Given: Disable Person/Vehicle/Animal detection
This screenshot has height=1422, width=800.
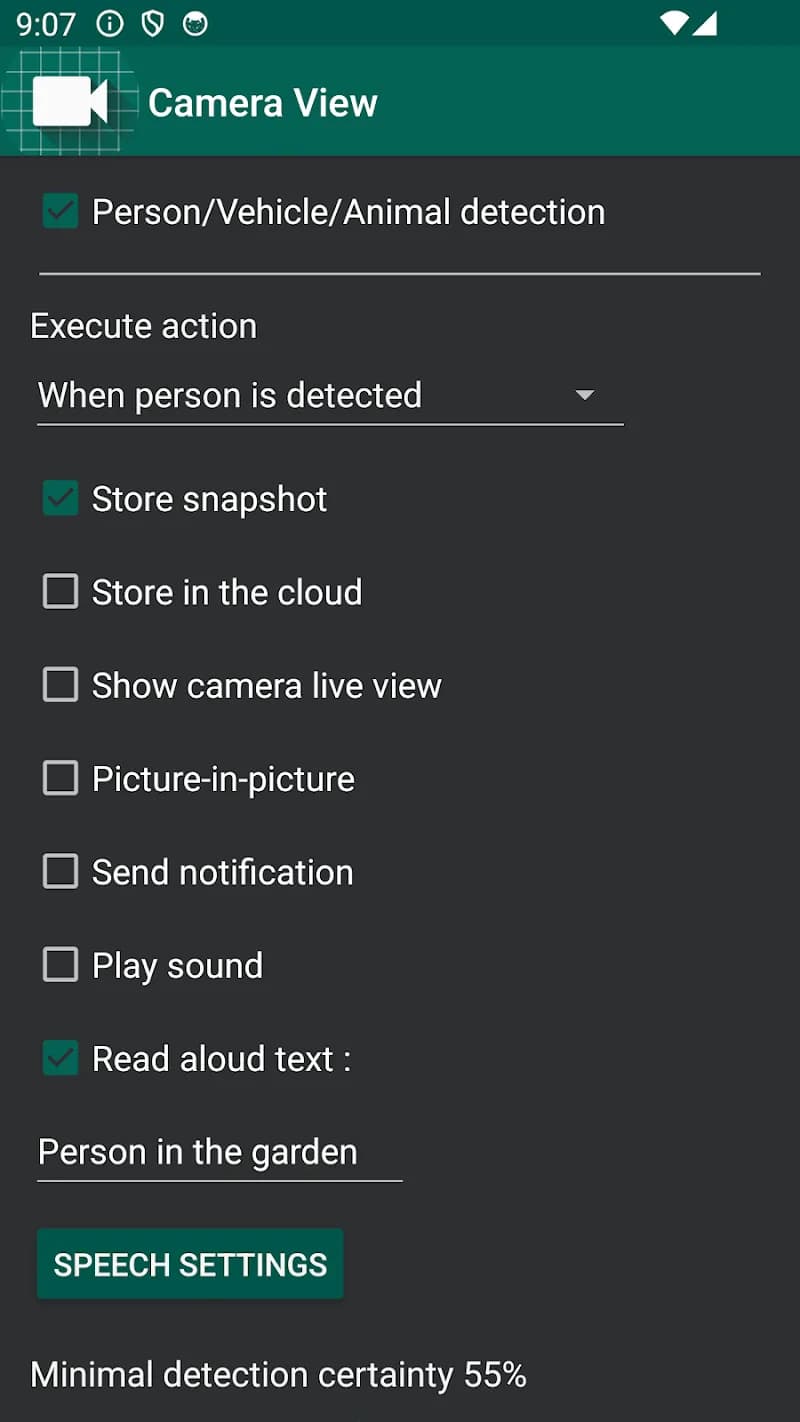Looking at the screenshot, I should pos(60,211).
